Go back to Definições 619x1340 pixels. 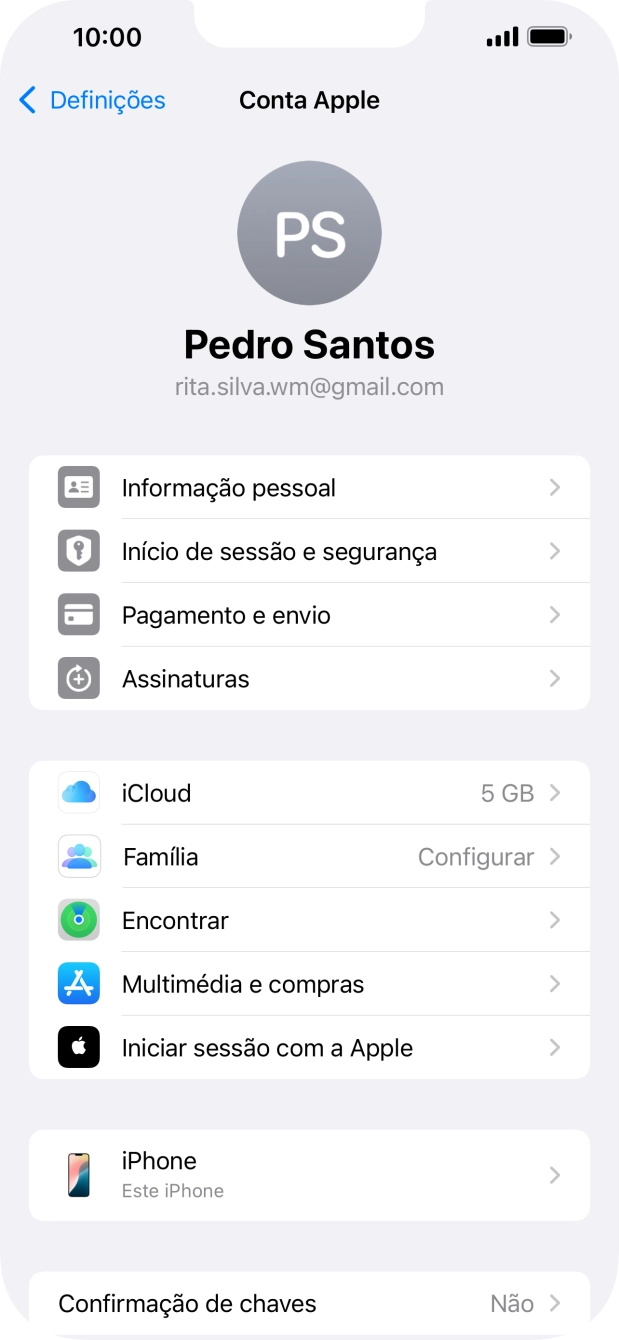pos(92,100)
